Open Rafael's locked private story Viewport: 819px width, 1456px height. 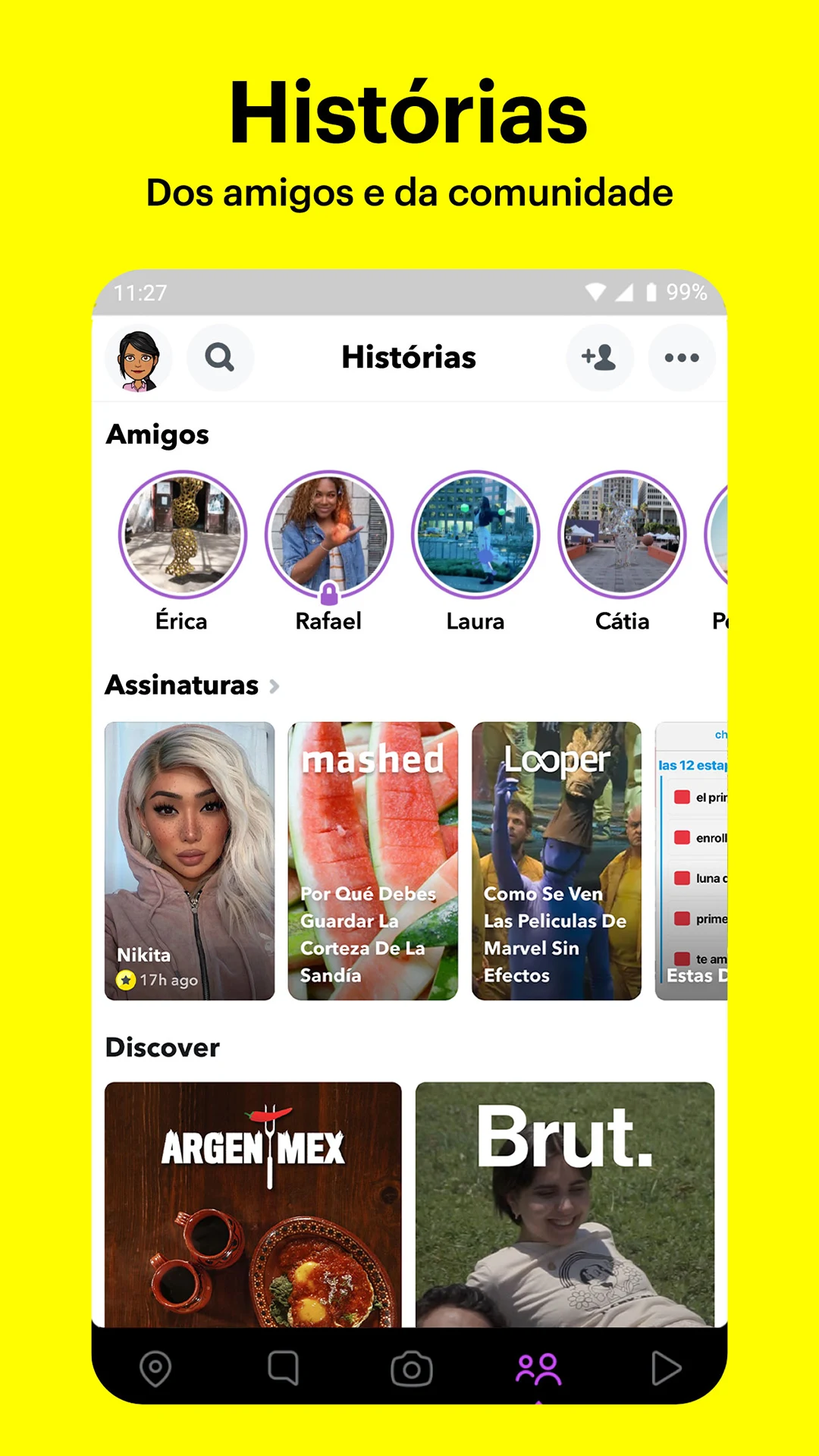[328, 535]
